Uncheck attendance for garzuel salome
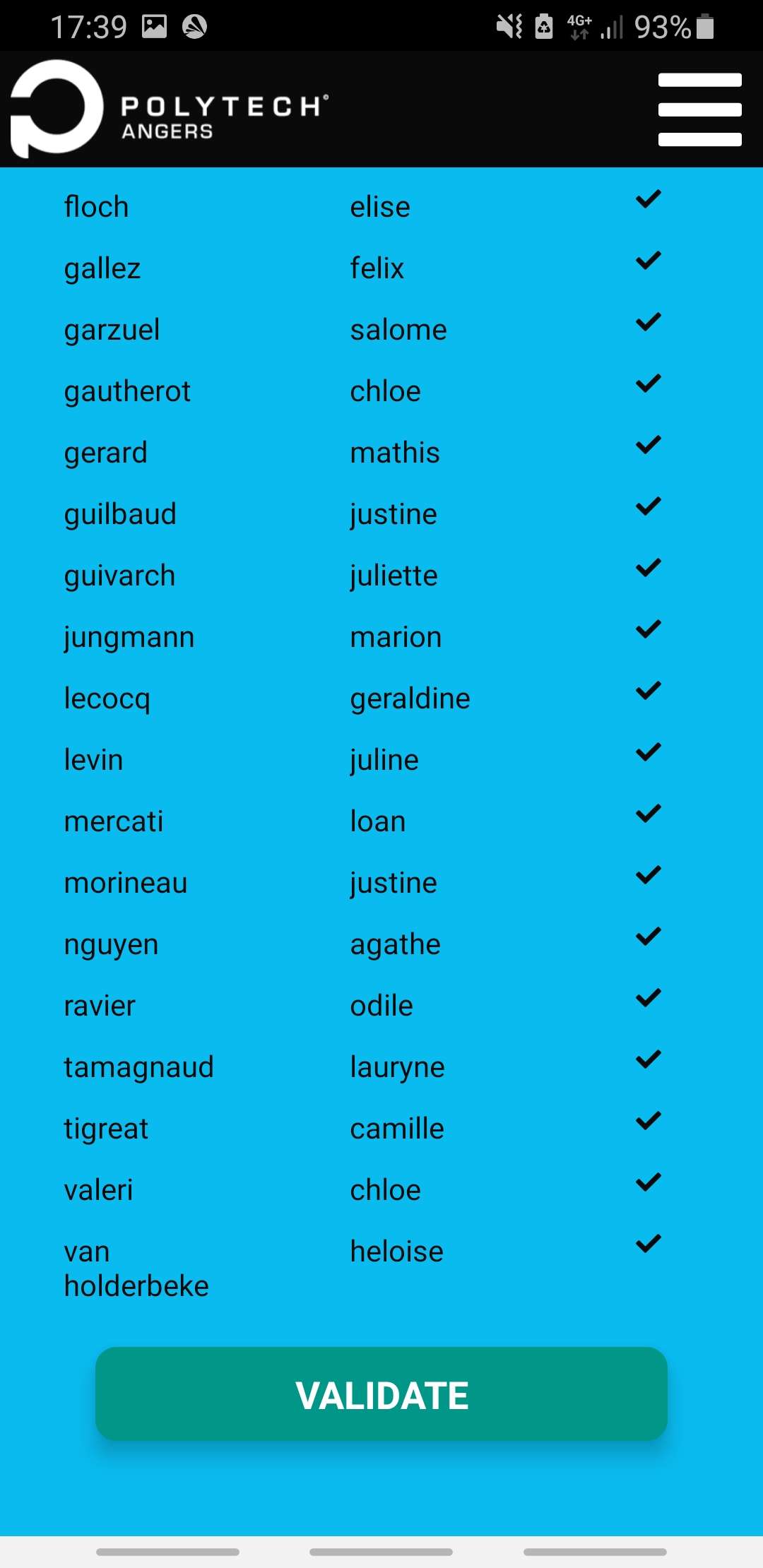Viewport: 763px width, 1568px height. pyautogui.click(x=648, y=323)
